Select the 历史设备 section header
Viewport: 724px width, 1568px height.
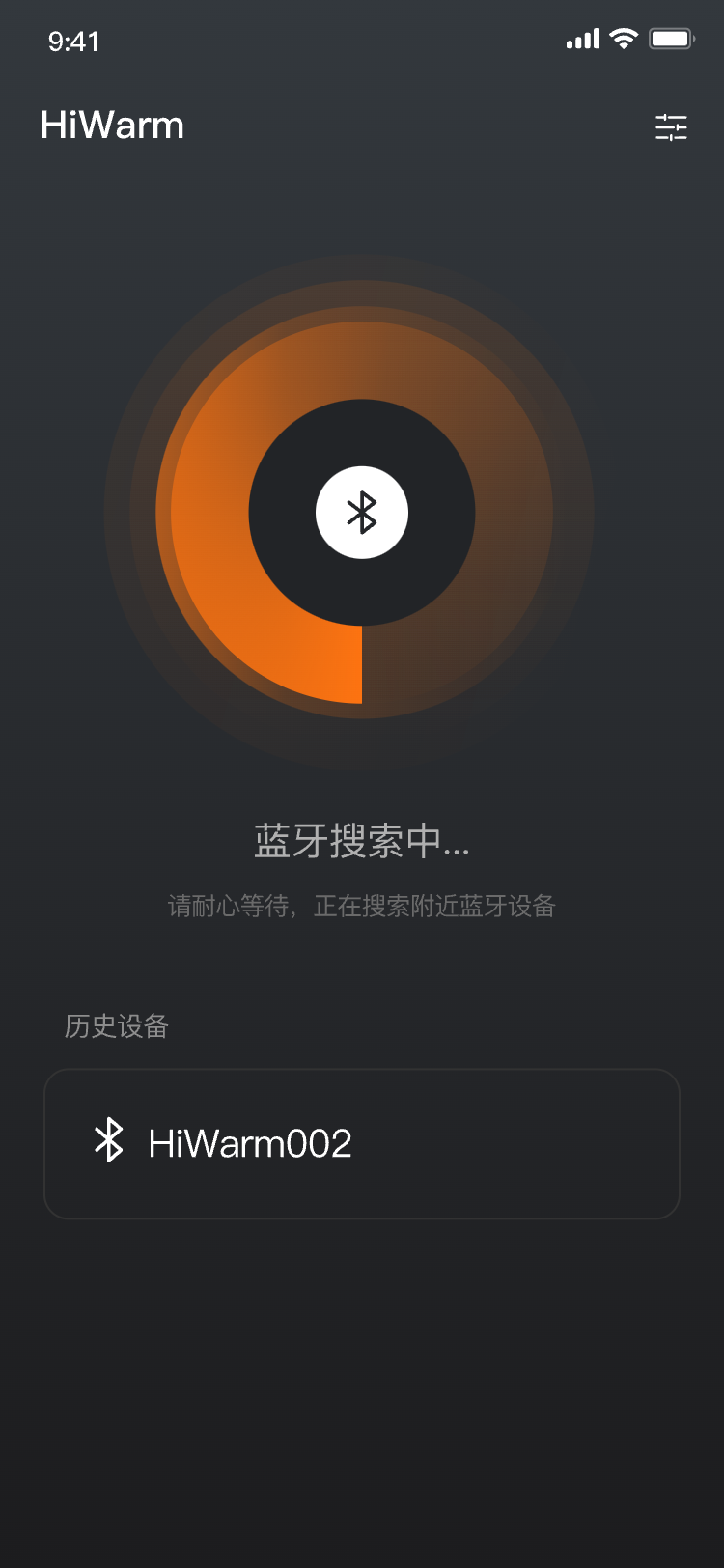tap(115, 1026)
